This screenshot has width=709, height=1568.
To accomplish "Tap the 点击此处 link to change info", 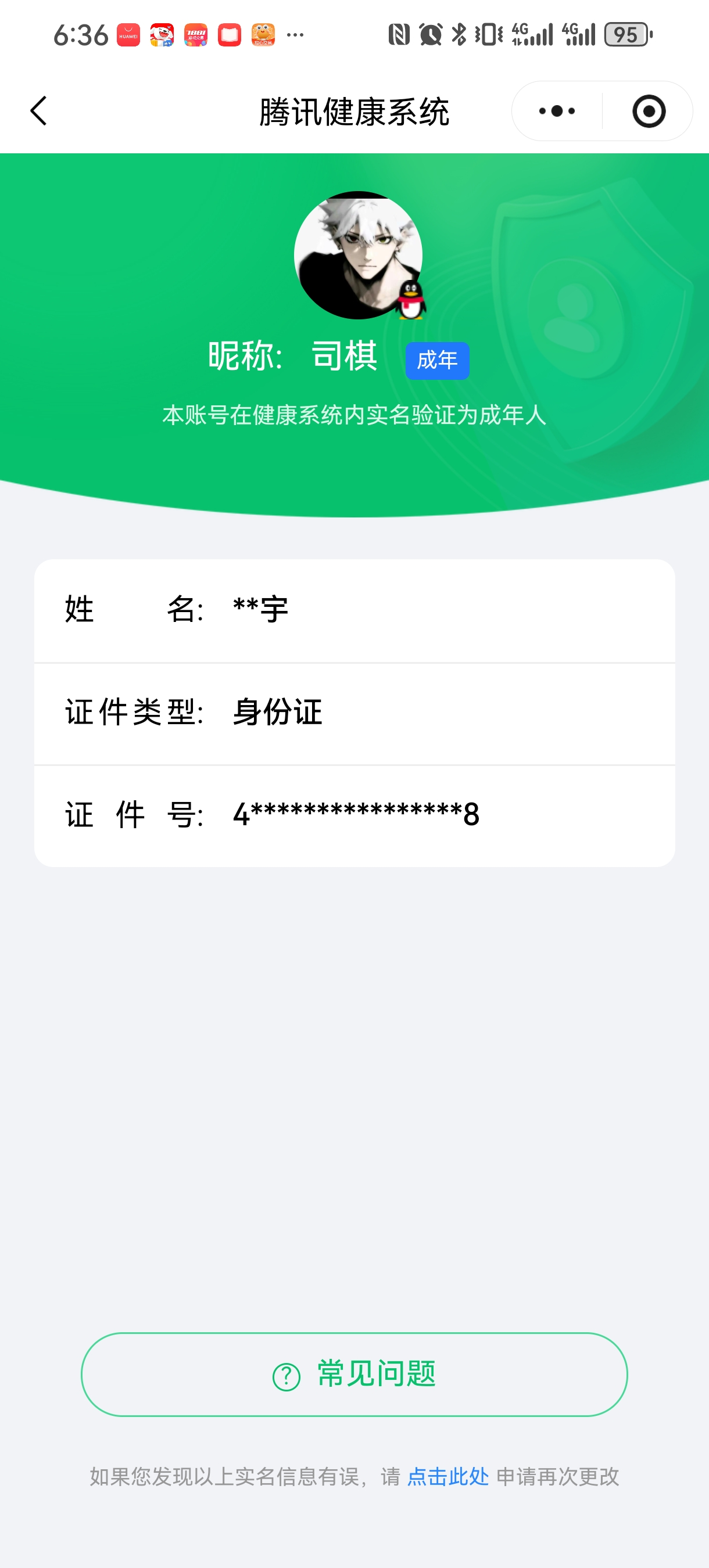I will point(447,1477).
